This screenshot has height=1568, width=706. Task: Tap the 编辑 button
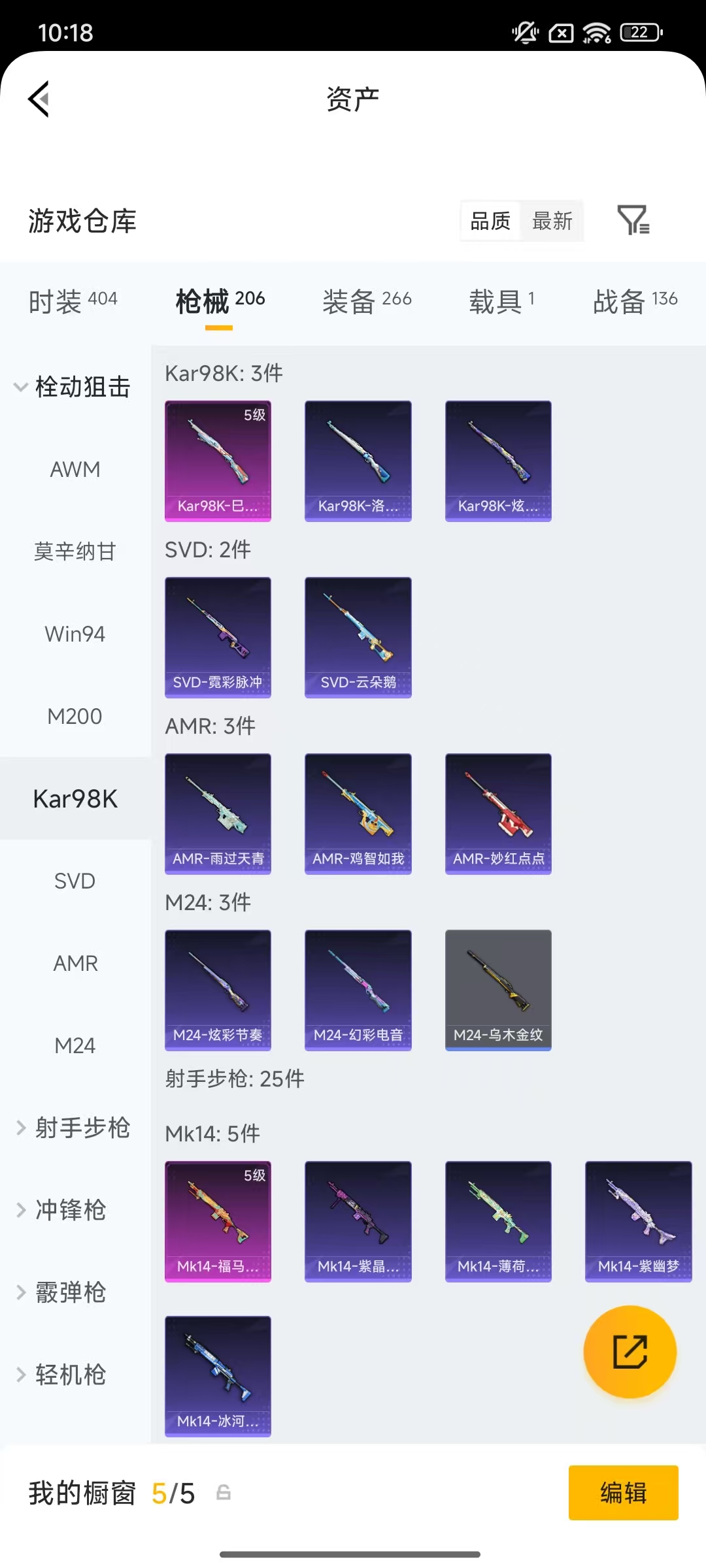tap(622, 1493)
